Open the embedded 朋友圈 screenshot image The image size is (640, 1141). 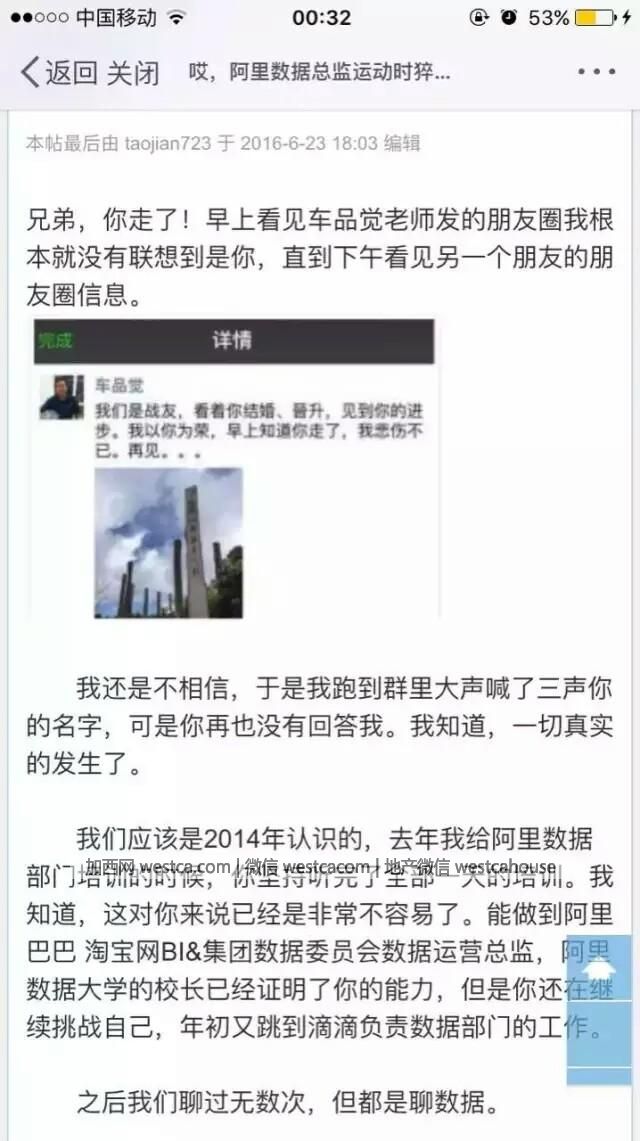click(236, 468)
